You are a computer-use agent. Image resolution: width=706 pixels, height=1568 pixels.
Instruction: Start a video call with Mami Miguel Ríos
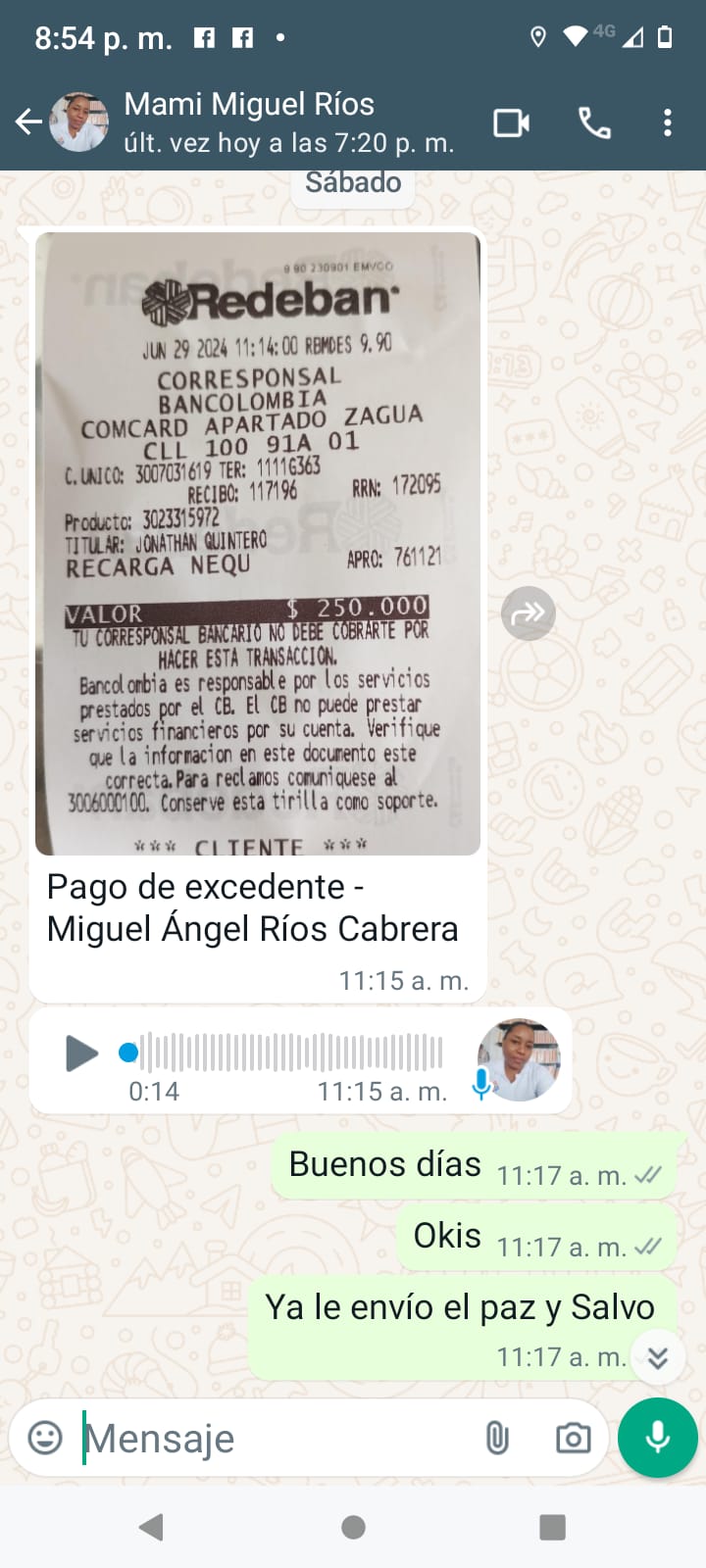[511, 123]
